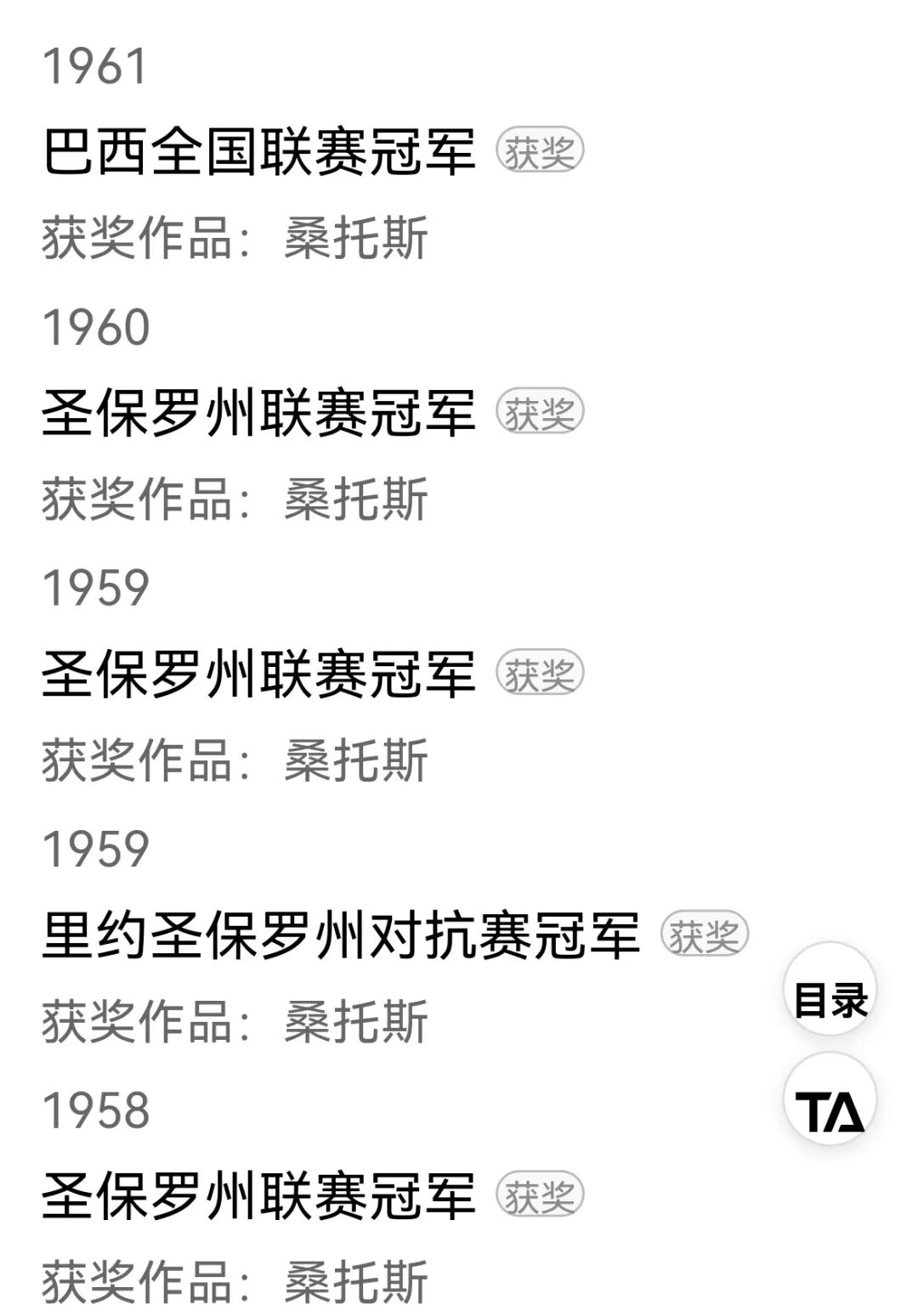Click the 获奖 badge beside the 1960 圣保罗州联赛冠军
This screenshot has width=918, height=1316.
[x=541, y=410]
